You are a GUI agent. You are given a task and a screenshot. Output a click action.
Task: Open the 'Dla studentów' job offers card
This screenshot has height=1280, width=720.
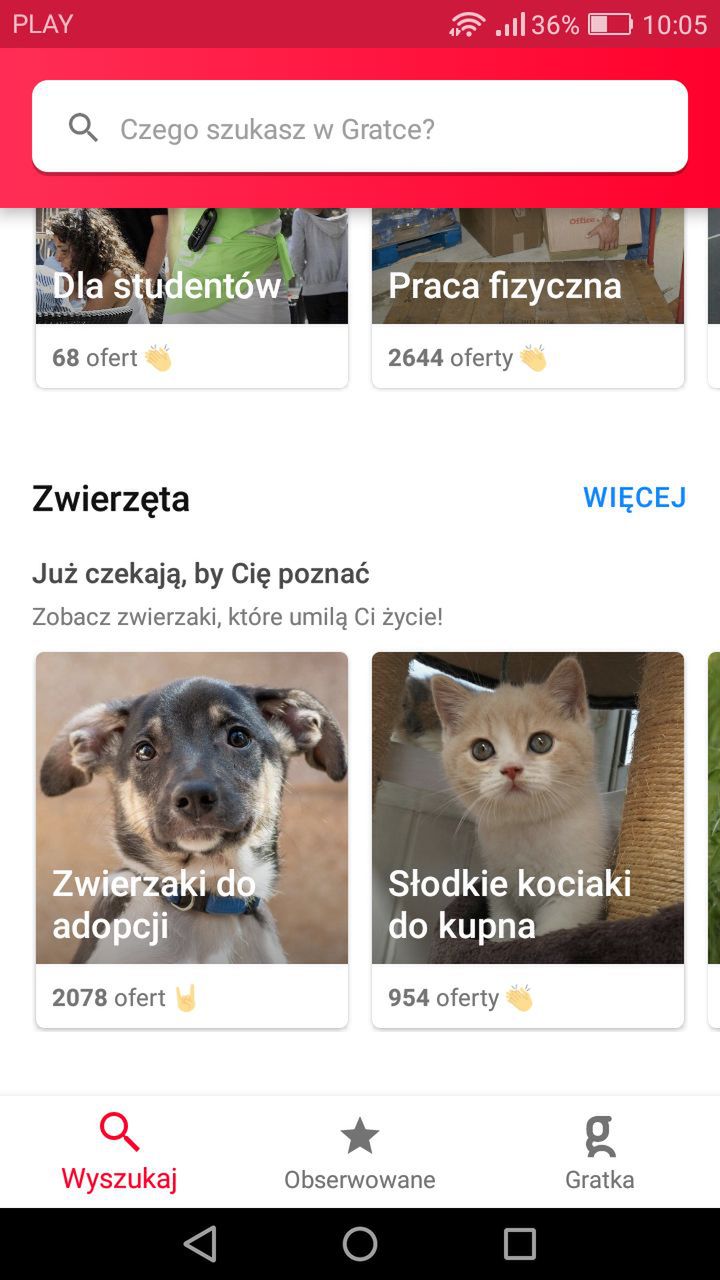click(192, 297)
